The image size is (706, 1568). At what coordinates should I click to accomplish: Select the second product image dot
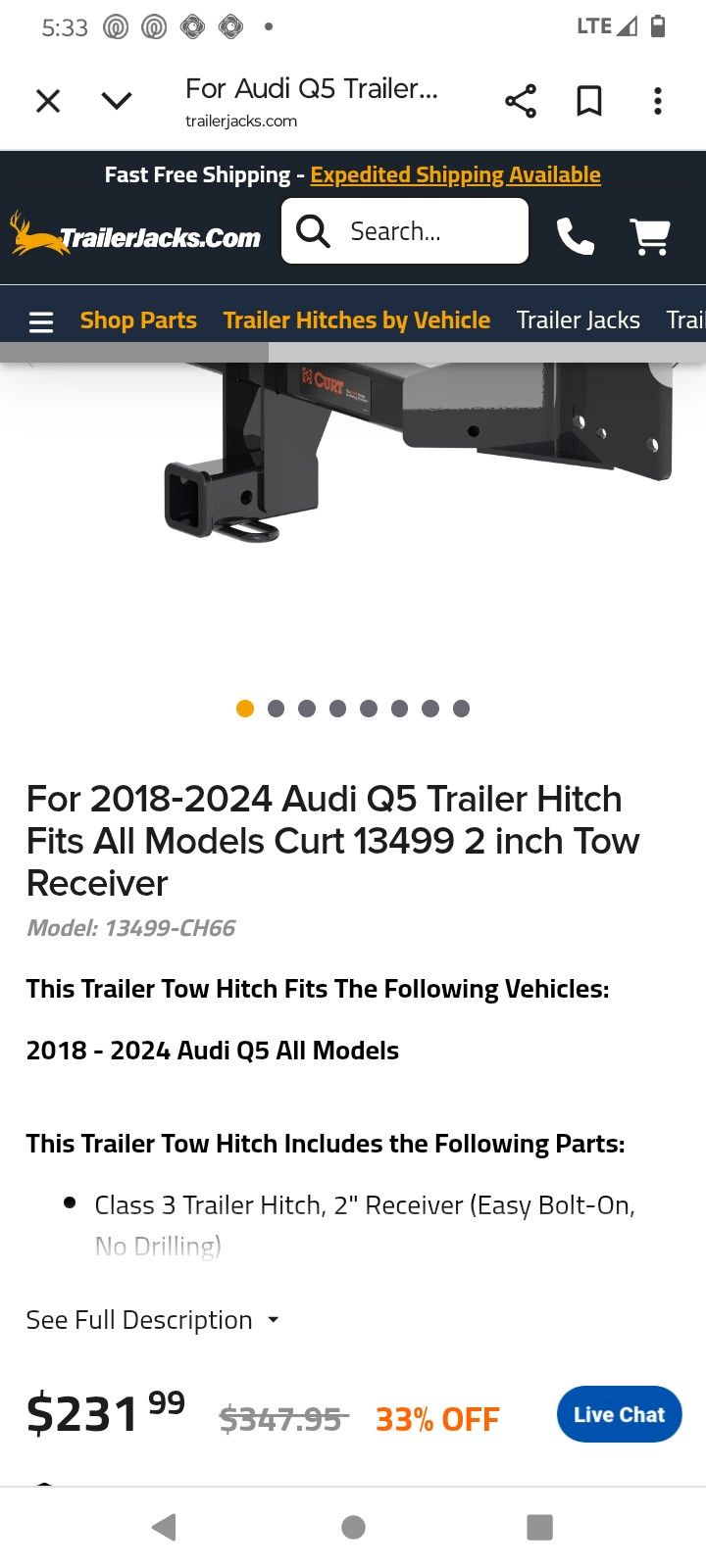pyautogui.click(x=277, y=709)
